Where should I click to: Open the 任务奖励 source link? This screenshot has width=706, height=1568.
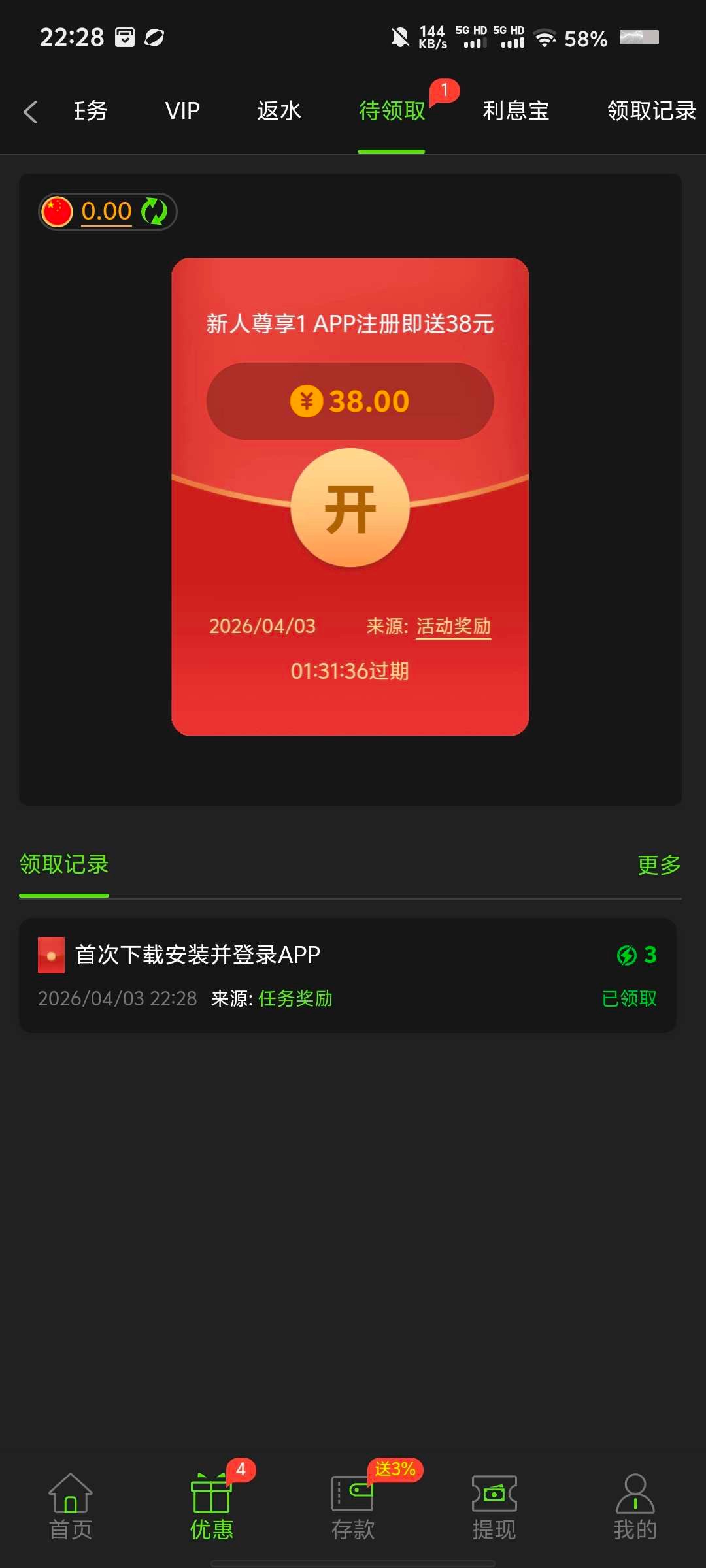point(295,999)
